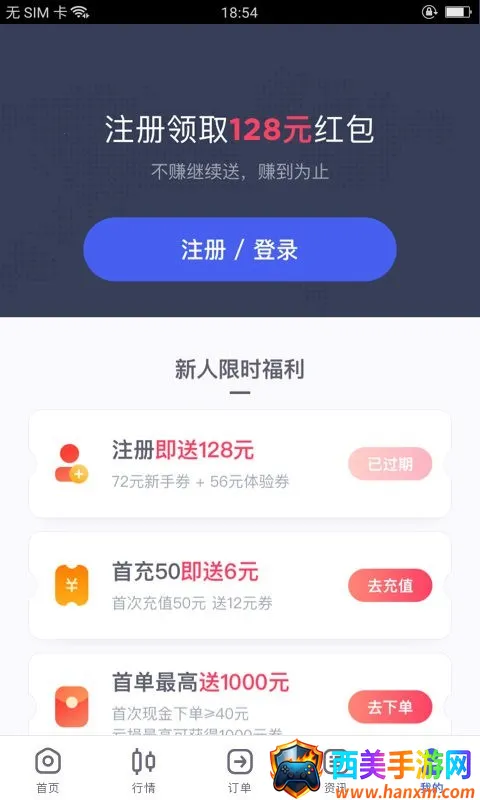The image size is (480, 800).
Task: Go to the 订单 tab
Action: [x=240, y=770]
